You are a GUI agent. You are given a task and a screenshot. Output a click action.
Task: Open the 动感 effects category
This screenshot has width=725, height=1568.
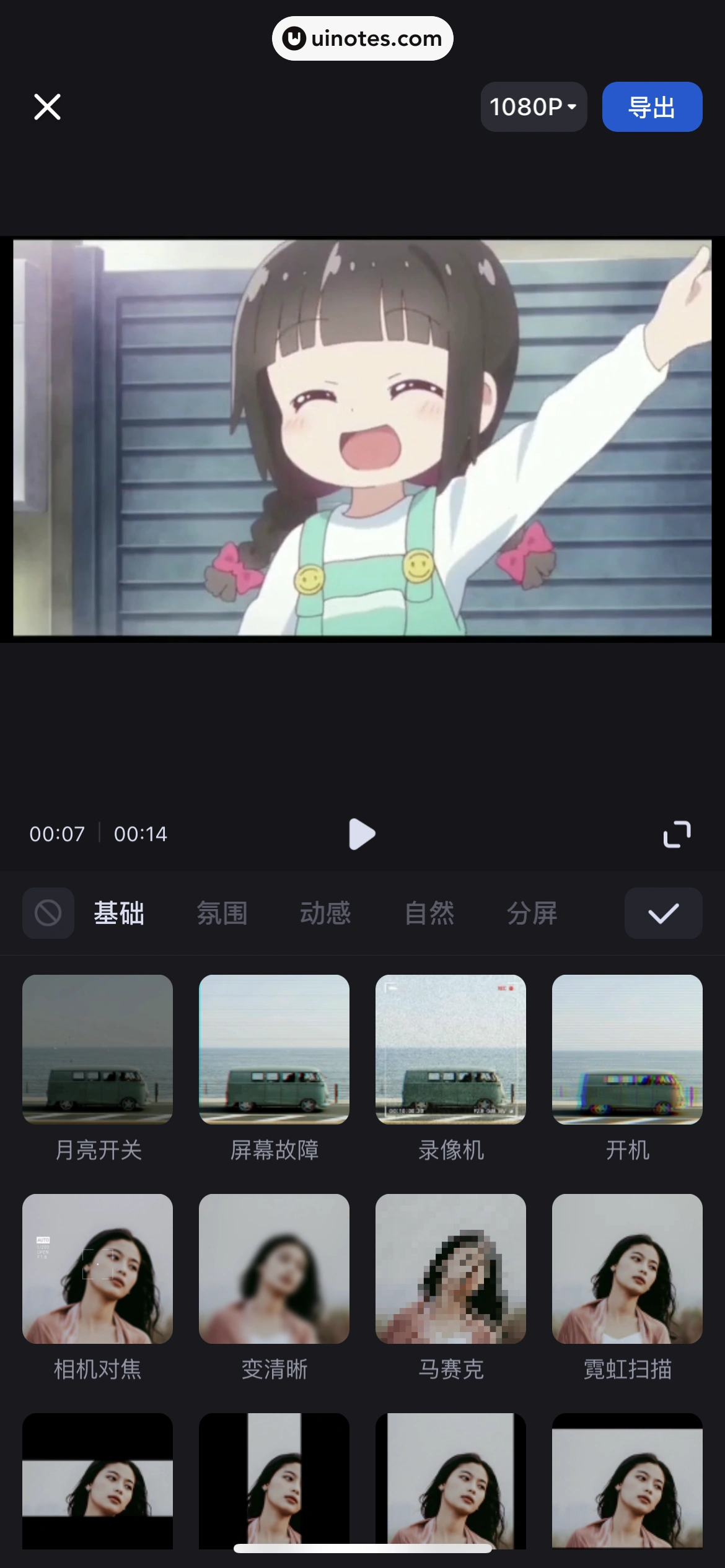click(x=325, y=913)
